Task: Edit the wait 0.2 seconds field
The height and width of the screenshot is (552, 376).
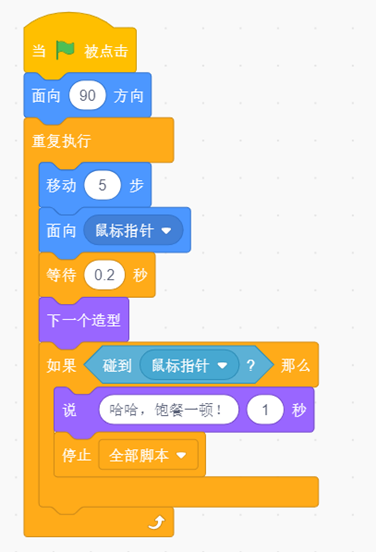Action: (104, 275)
